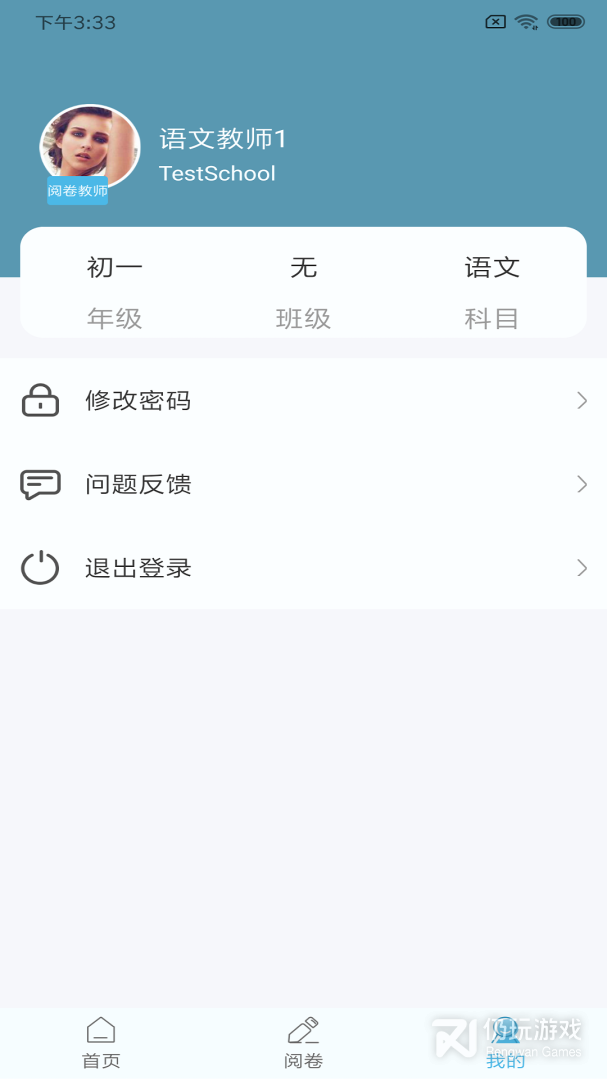Select 退出登录 to log out

click(303, 568)
